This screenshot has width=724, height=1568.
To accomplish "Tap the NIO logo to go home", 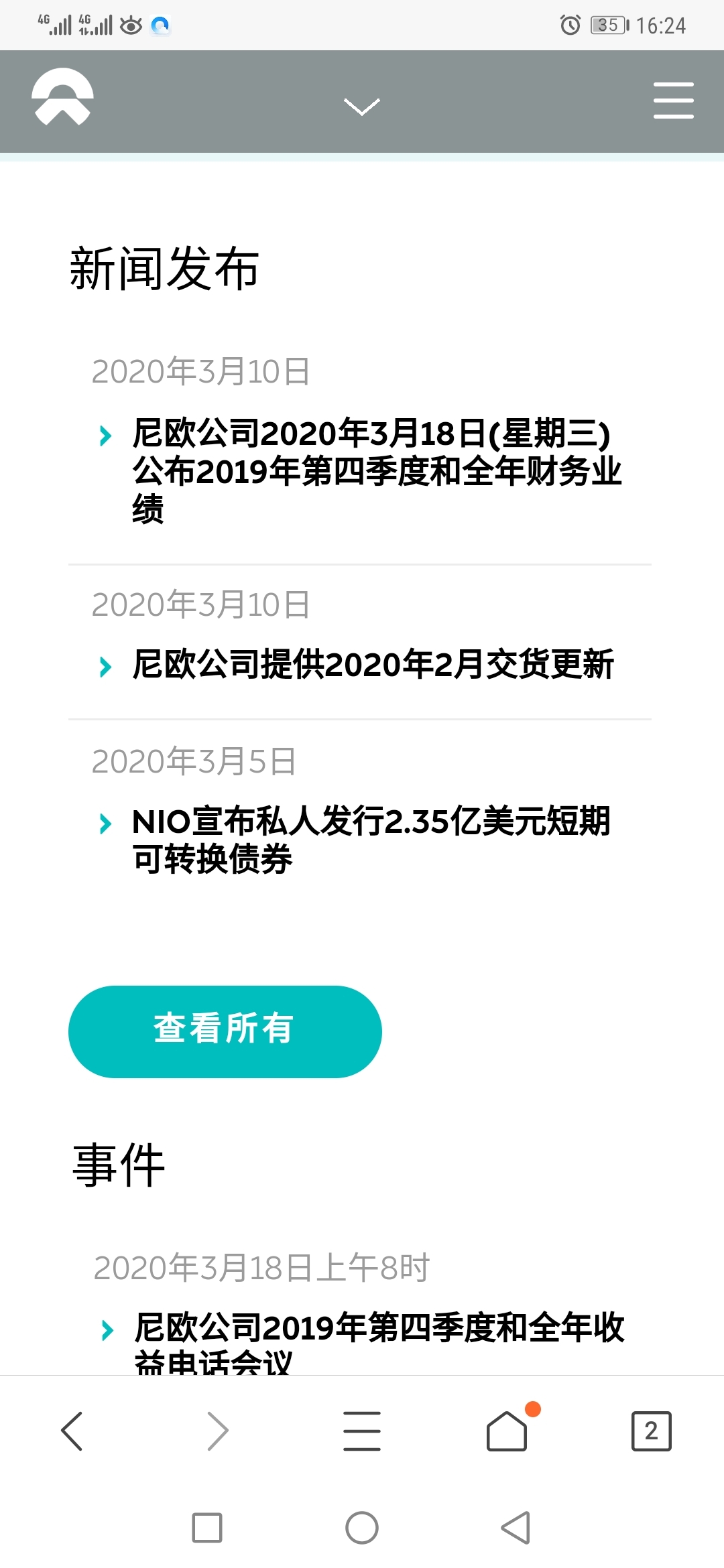I will click(x=62, y=97).
